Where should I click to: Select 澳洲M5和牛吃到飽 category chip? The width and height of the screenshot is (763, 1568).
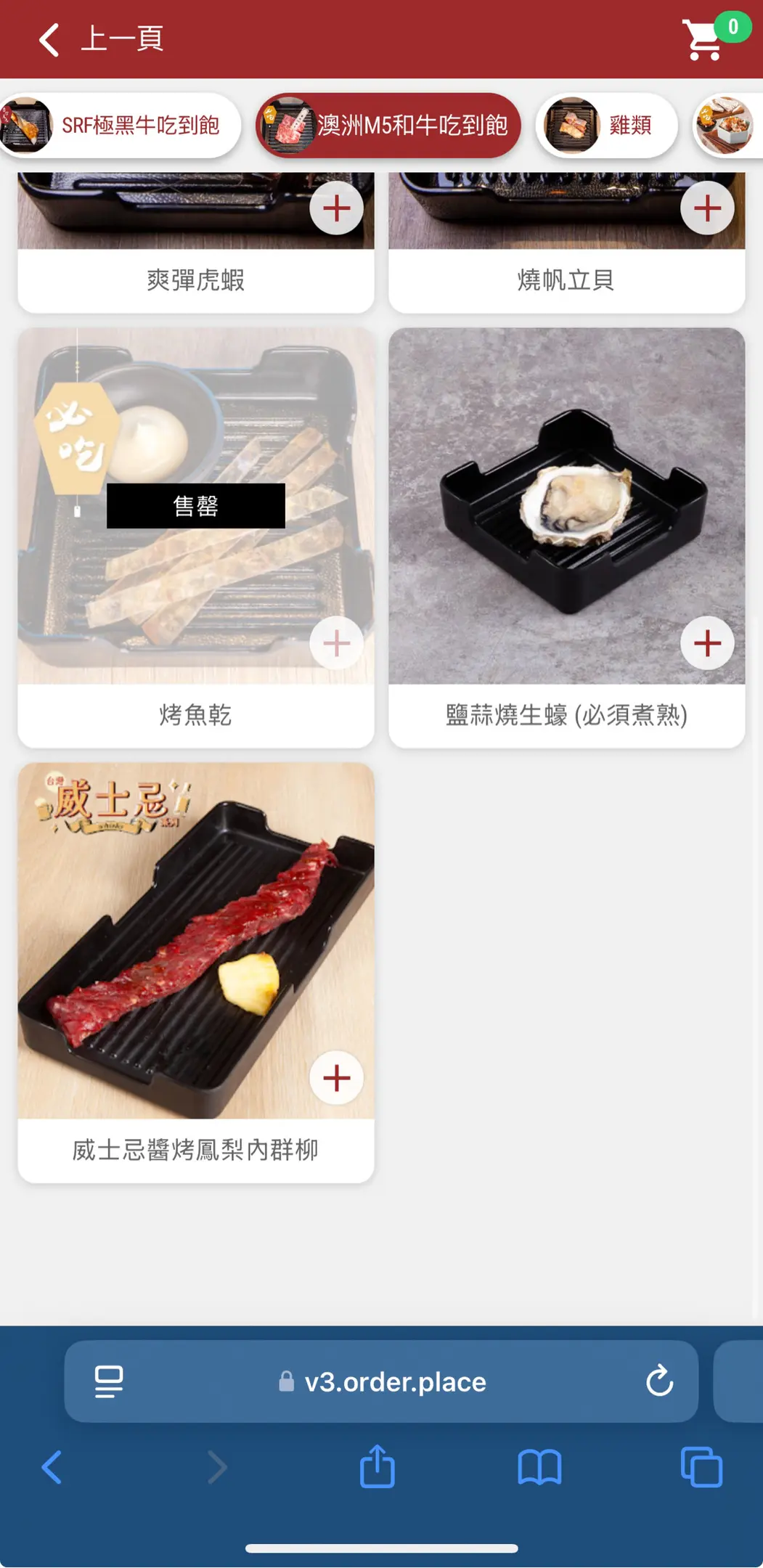[x=389, y=126]
